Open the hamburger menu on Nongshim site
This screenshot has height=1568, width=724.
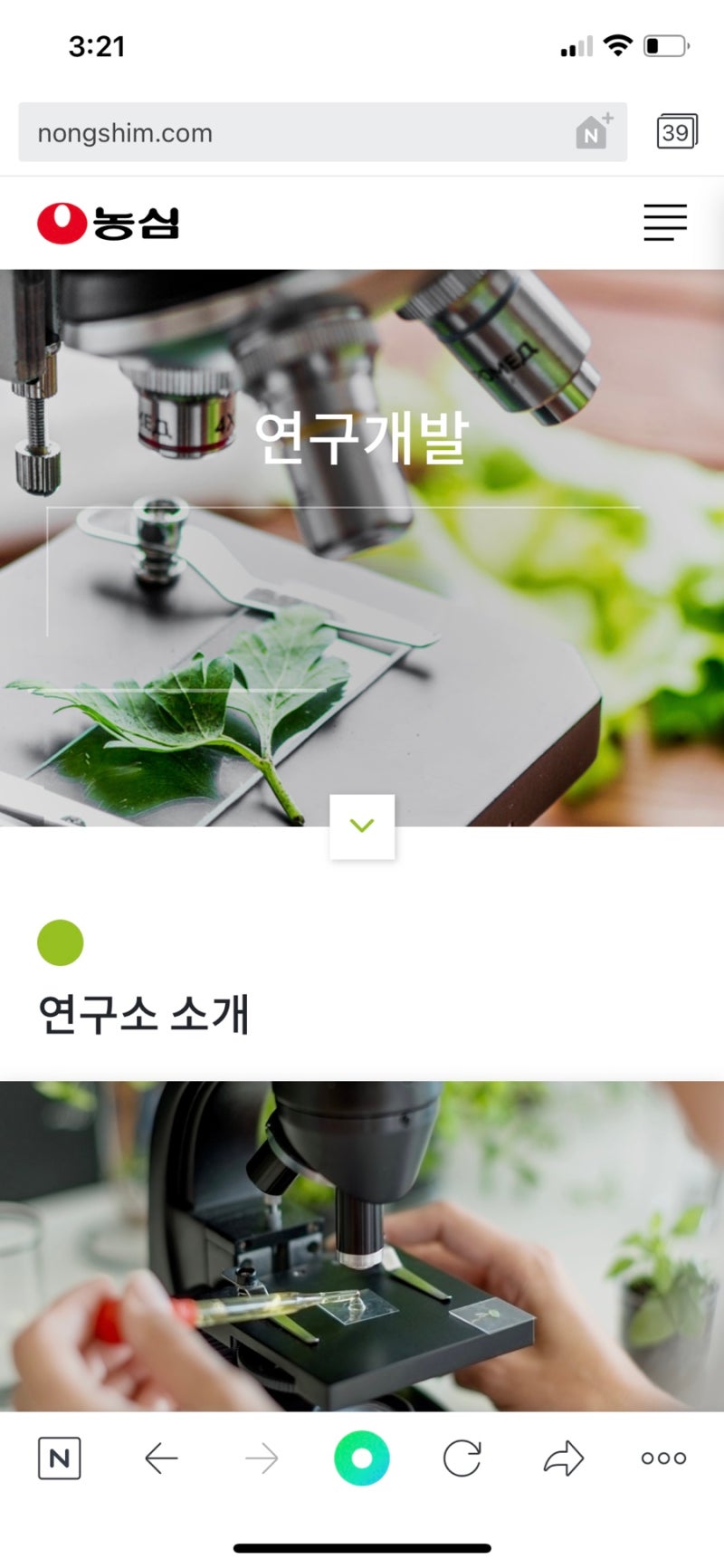pyautogui.click(x=665, y=223)
